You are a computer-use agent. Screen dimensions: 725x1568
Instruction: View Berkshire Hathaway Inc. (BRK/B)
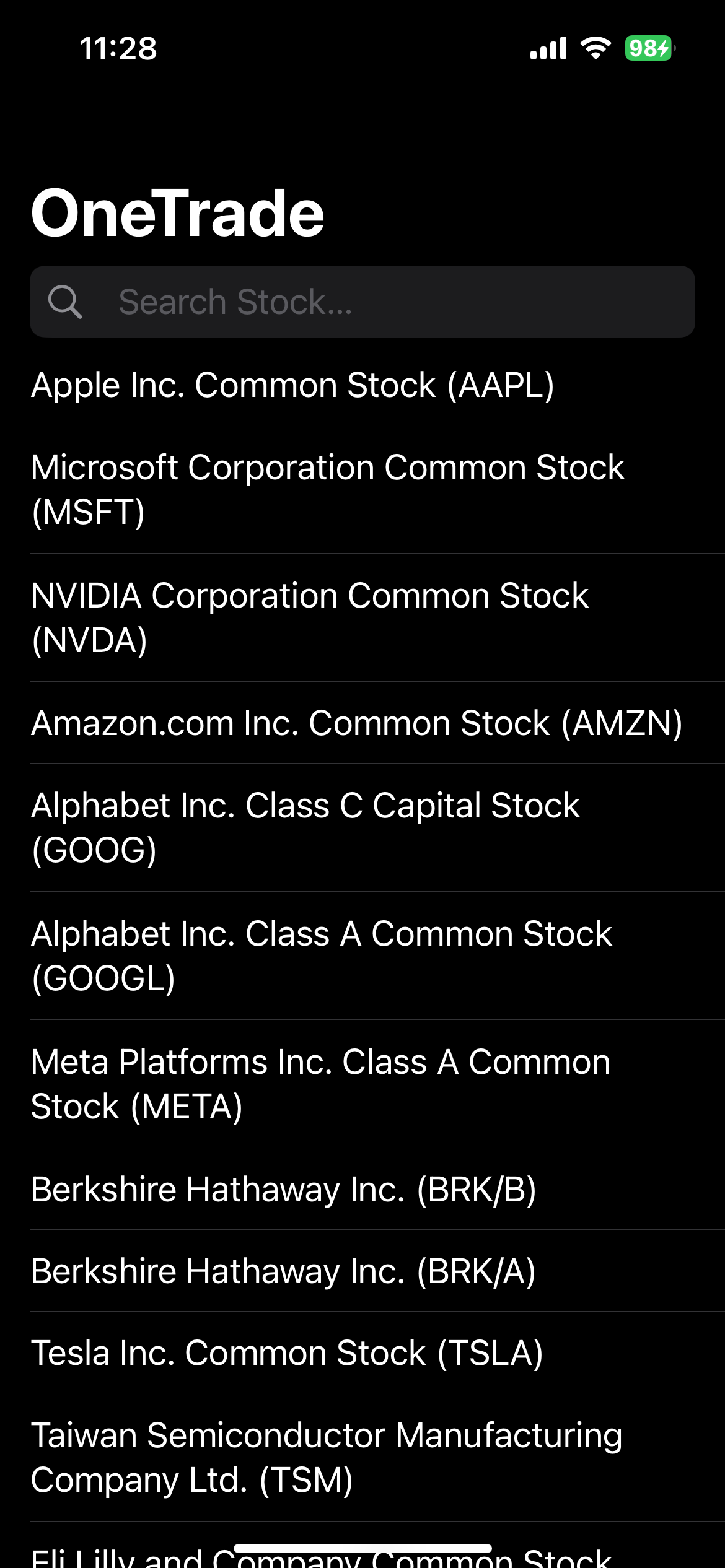283,1189
